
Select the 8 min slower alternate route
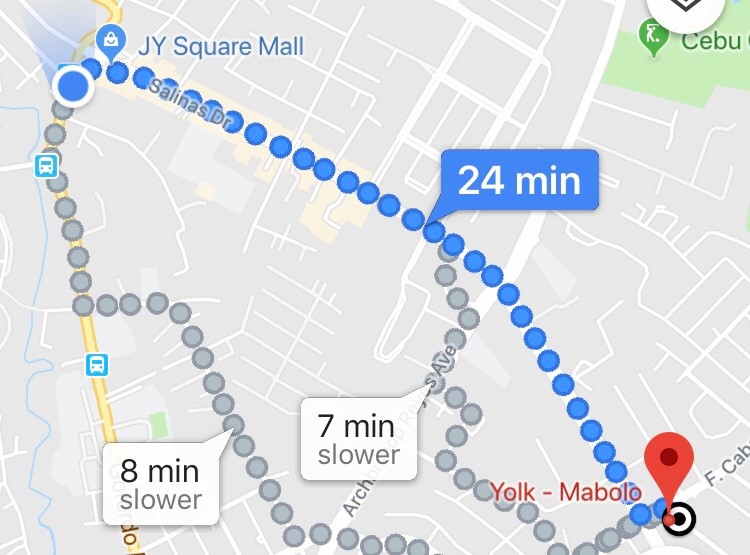pos(160,484)
